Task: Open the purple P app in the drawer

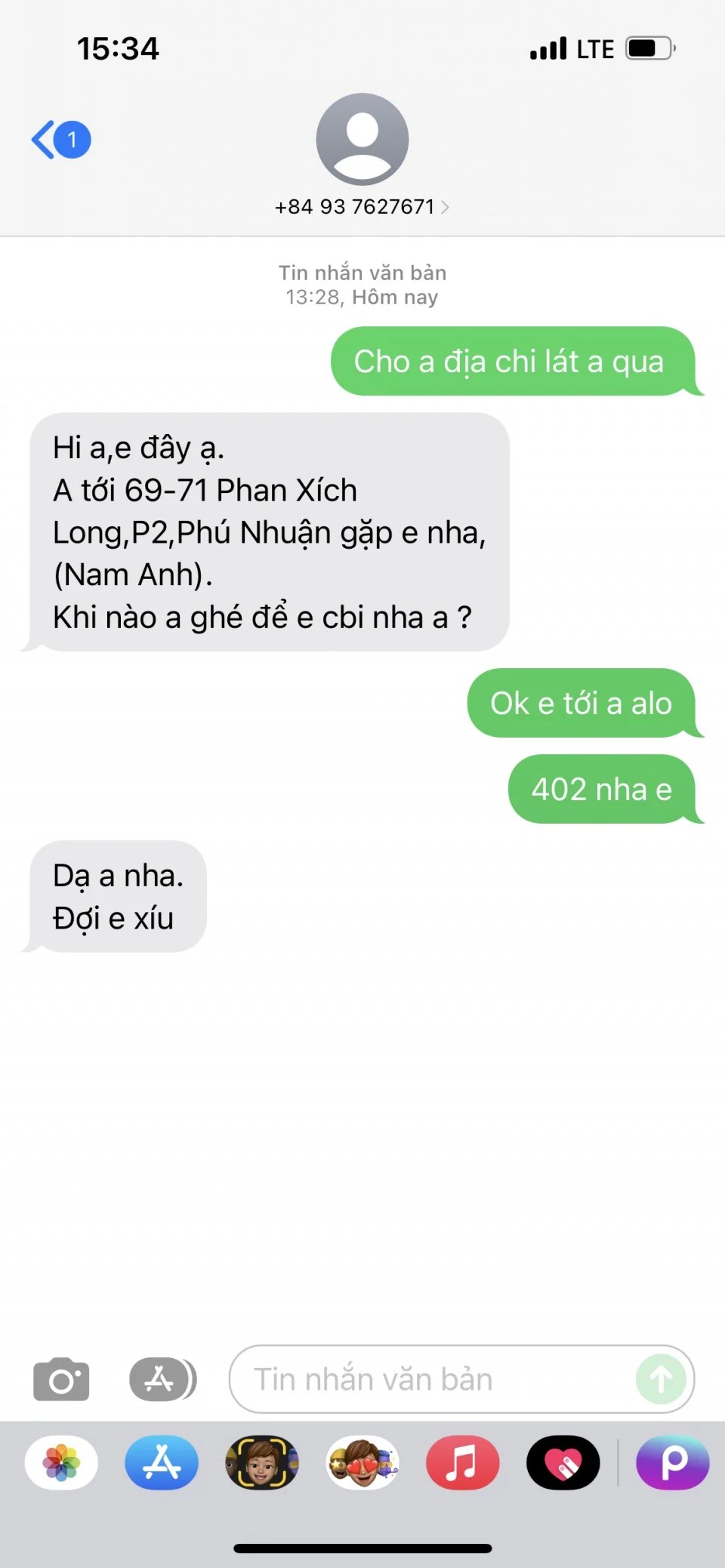Action: tap(673, 1463)
